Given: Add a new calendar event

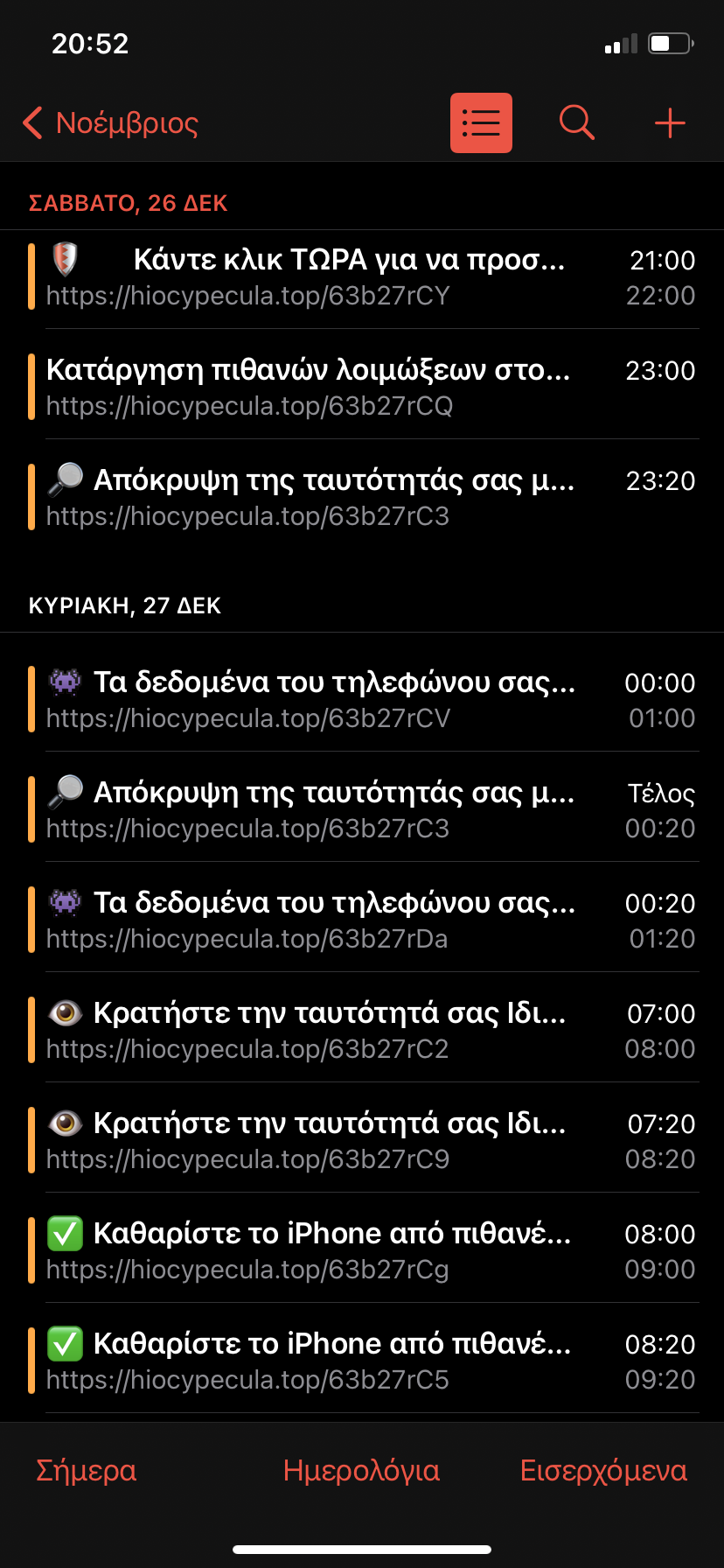Looking at the screenshot, I should click(x=670, y=123).
